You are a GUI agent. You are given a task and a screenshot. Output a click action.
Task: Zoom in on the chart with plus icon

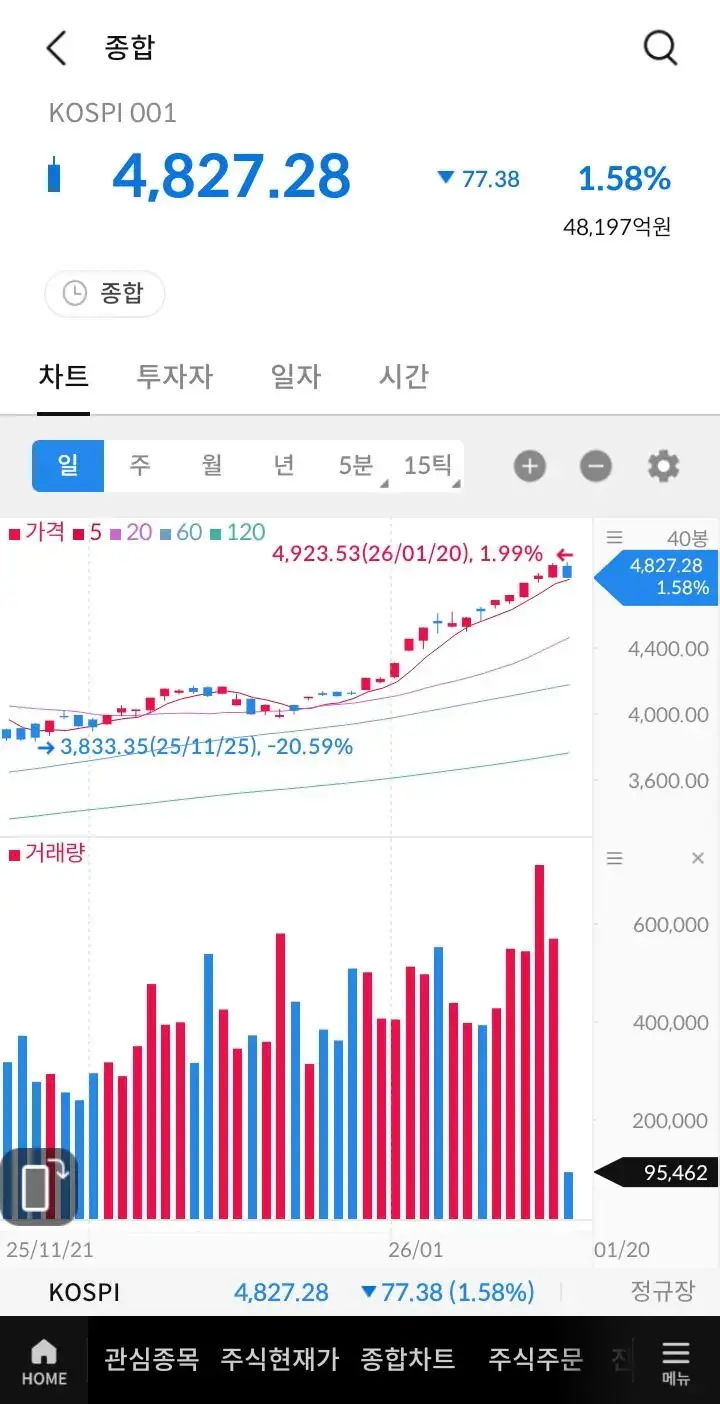(x=529, y=466)
